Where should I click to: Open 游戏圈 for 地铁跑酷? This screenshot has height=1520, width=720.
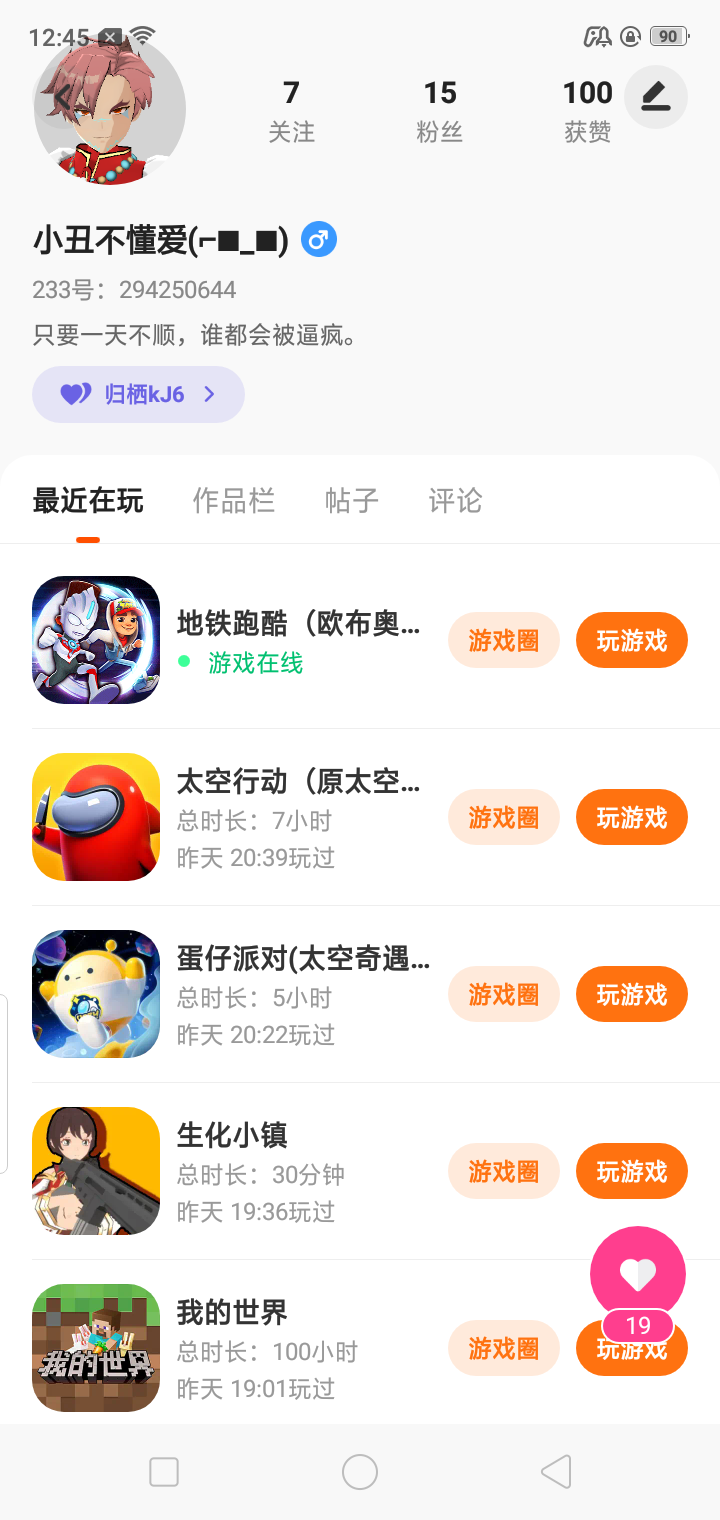click(503, 640)
